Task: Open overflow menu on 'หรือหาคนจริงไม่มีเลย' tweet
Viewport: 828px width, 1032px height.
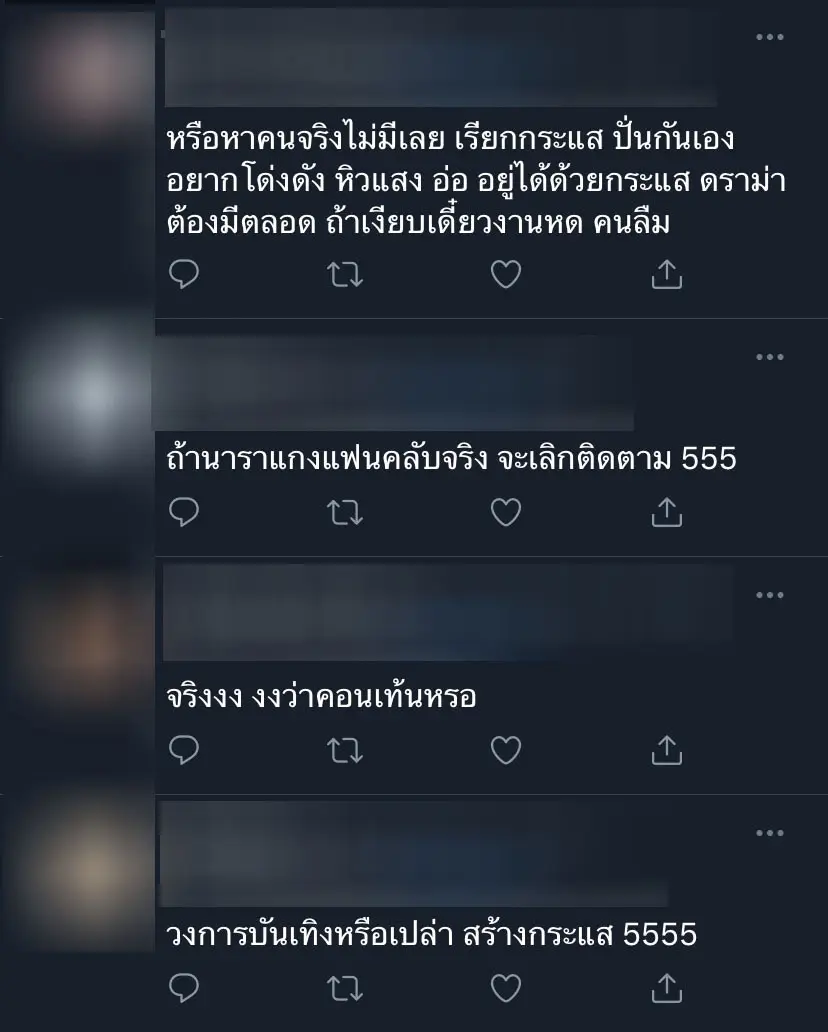Action: pyautogui.click(x=769, y=37)
